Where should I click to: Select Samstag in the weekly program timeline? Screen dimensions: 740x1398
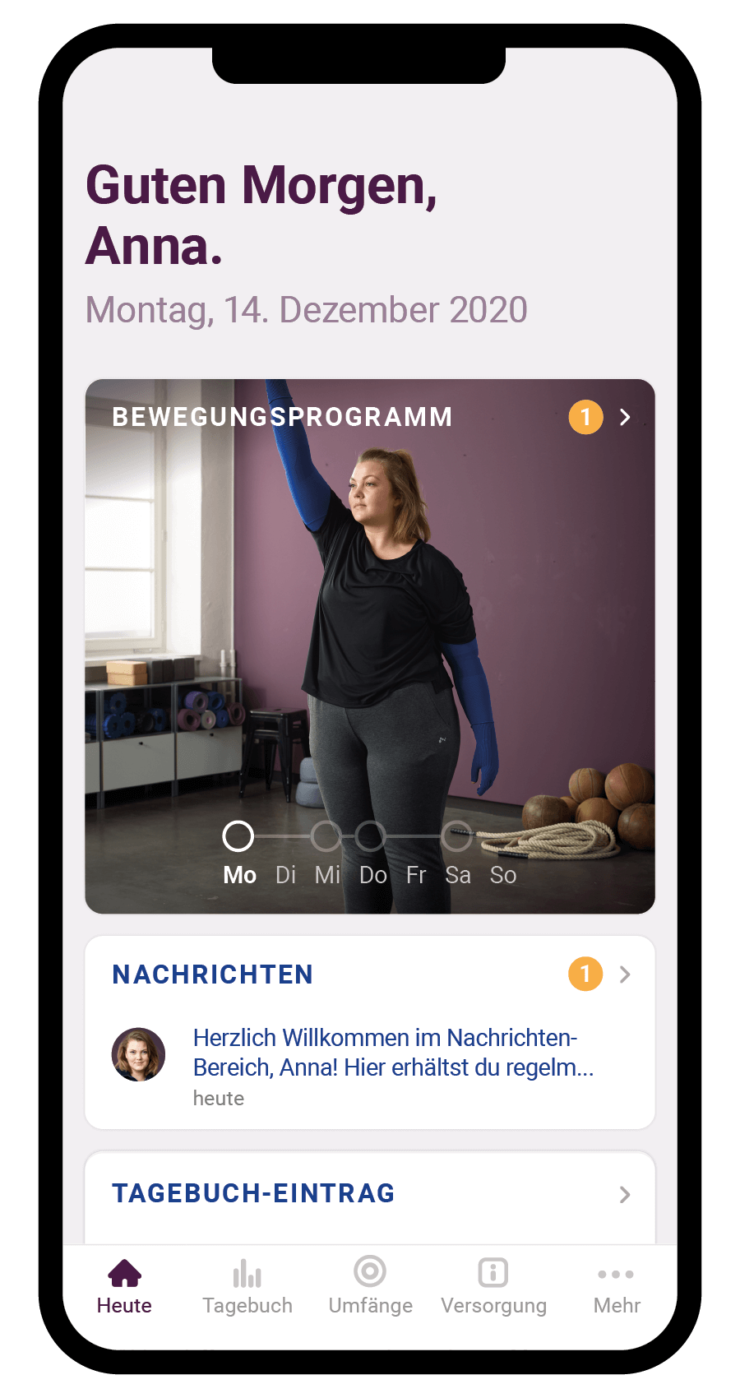tap(457, 837)
